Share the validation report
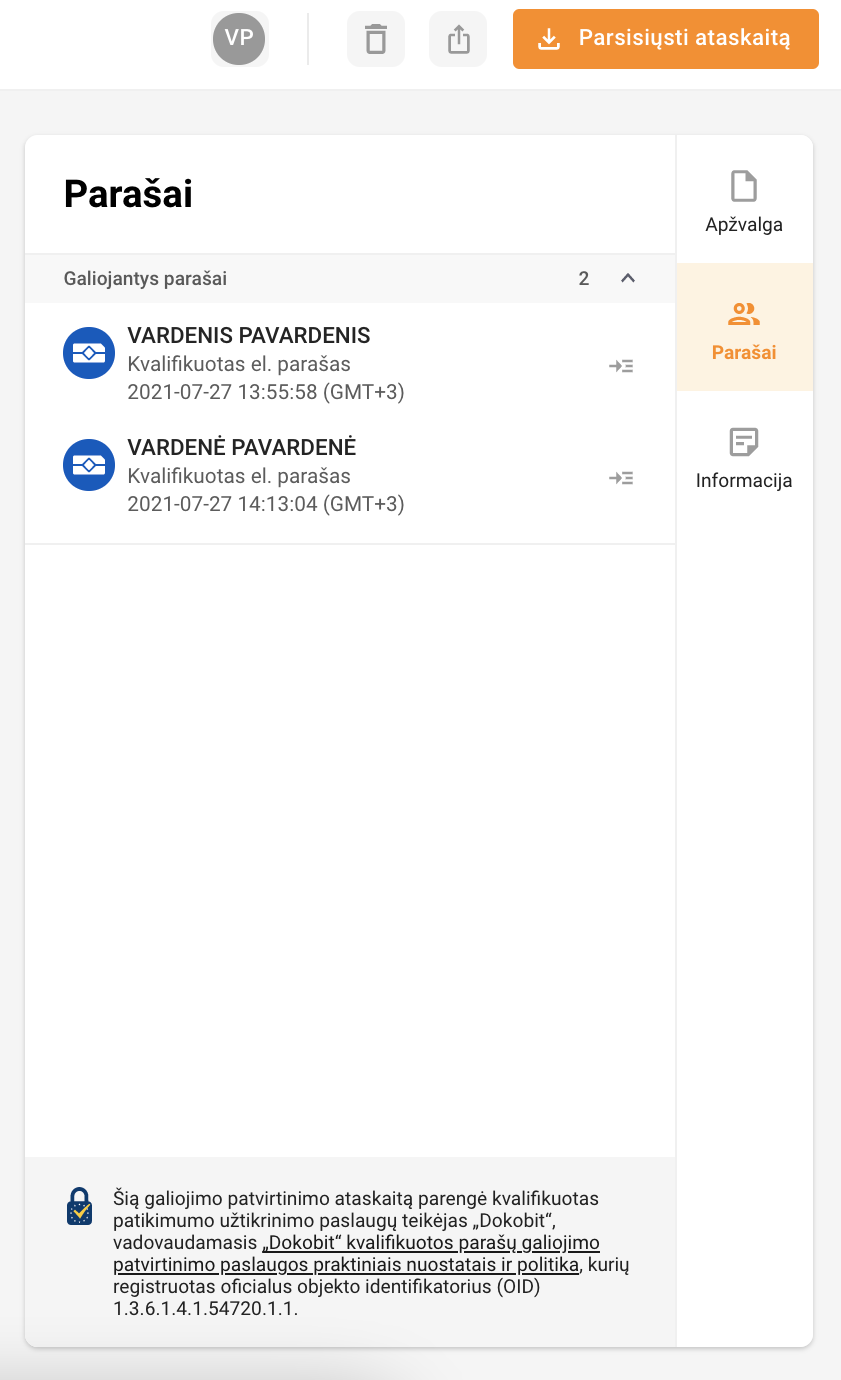841x1380 pixels. click(458, 40)
